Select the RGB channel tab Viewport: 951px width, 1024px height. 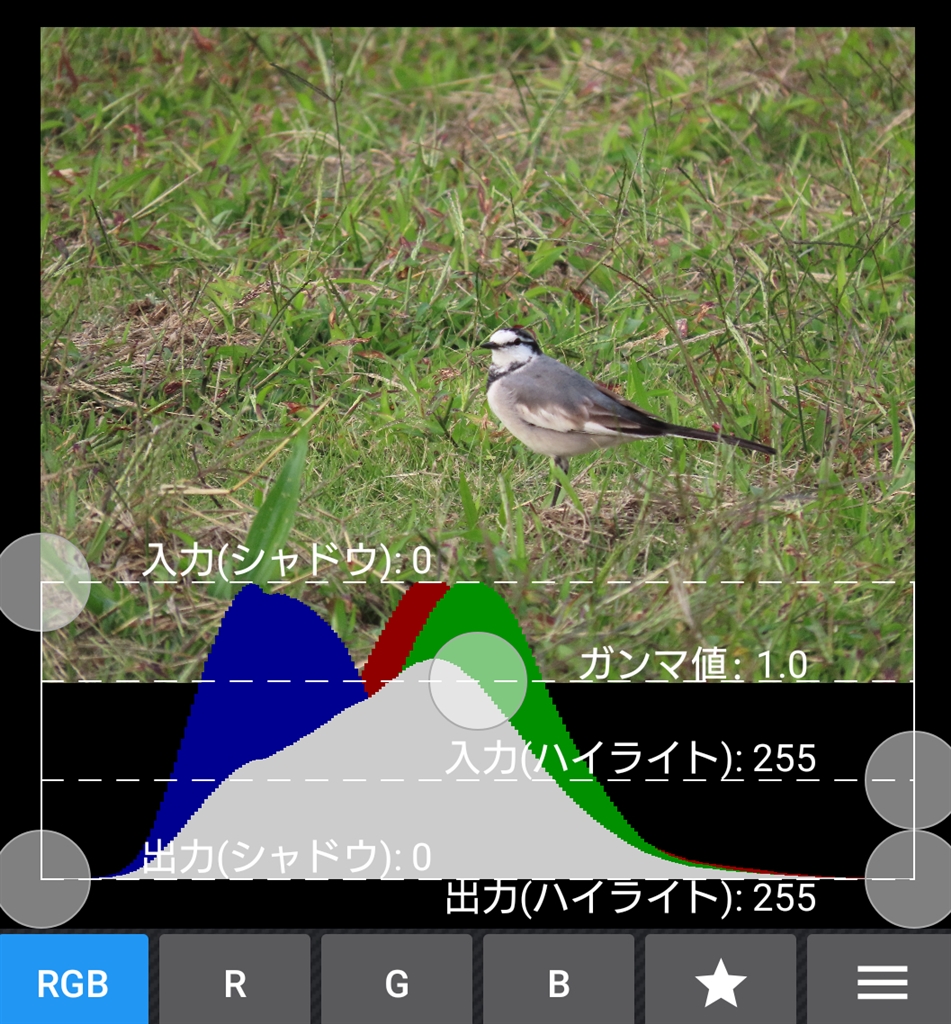pyautogui.click(x=73, y=982)
